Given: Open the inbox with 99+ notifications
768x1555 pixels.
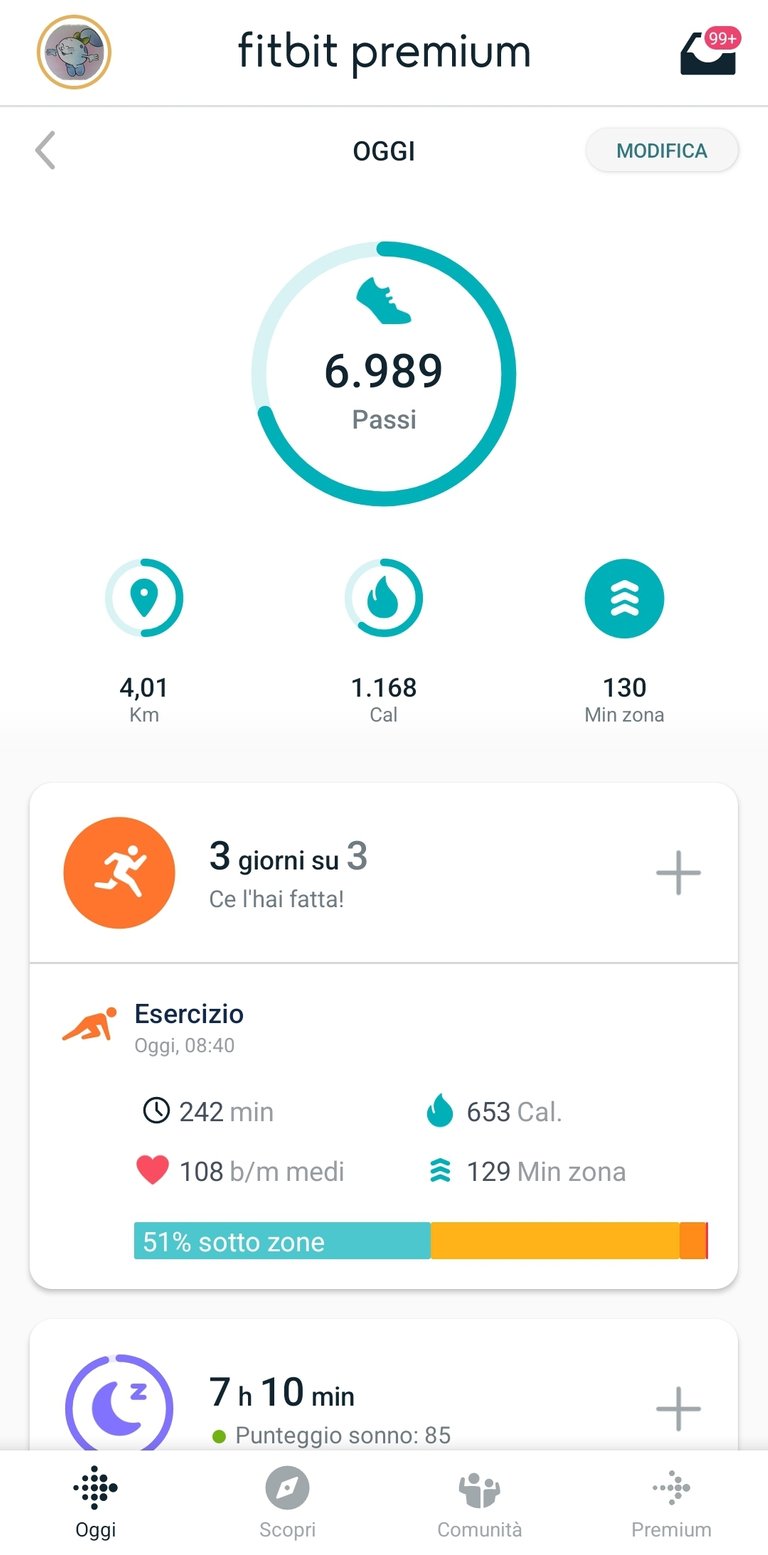Looking at the screenshot, I should coord(708,53).
